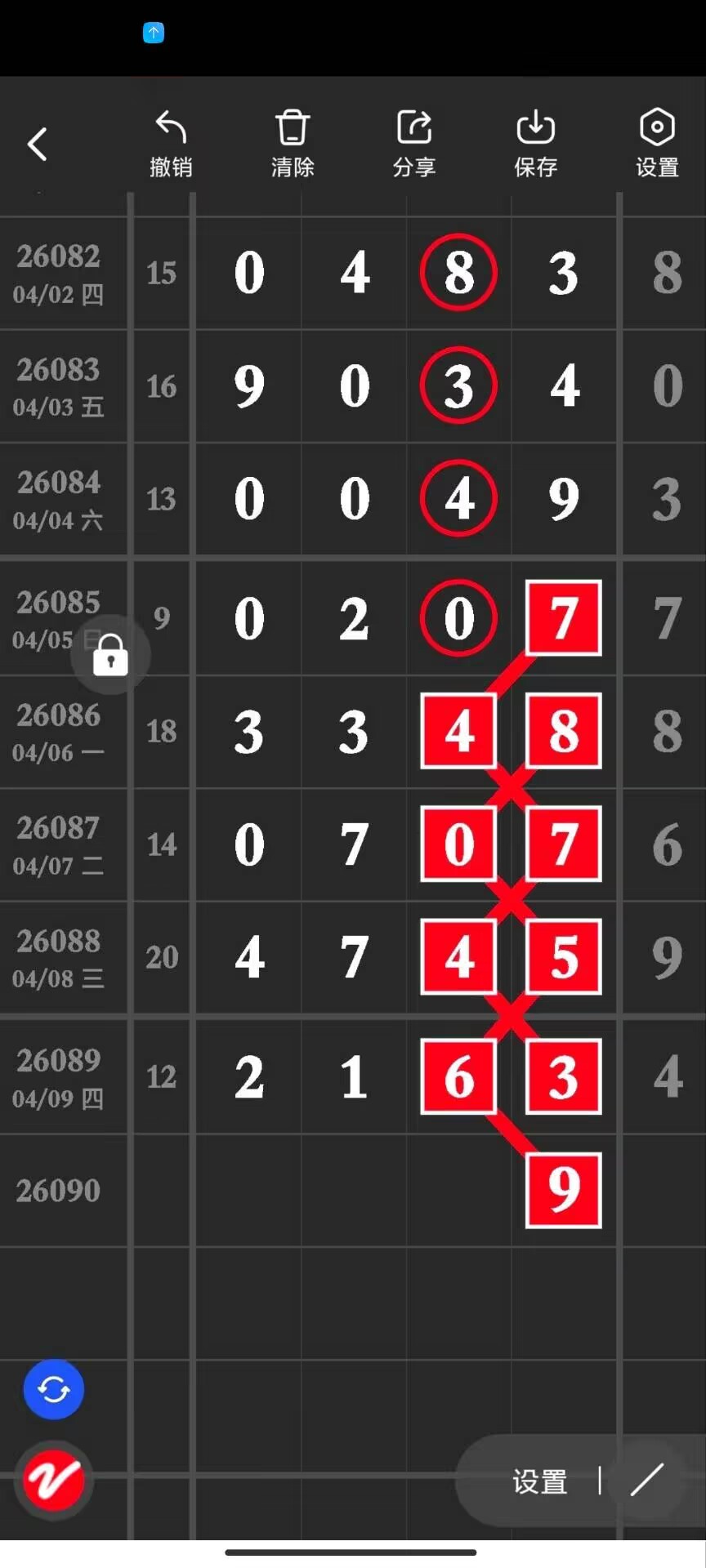Viewport: 706px width, 1568px height.
Task: Tap the red V logo icon
Action: point(52,1481)
